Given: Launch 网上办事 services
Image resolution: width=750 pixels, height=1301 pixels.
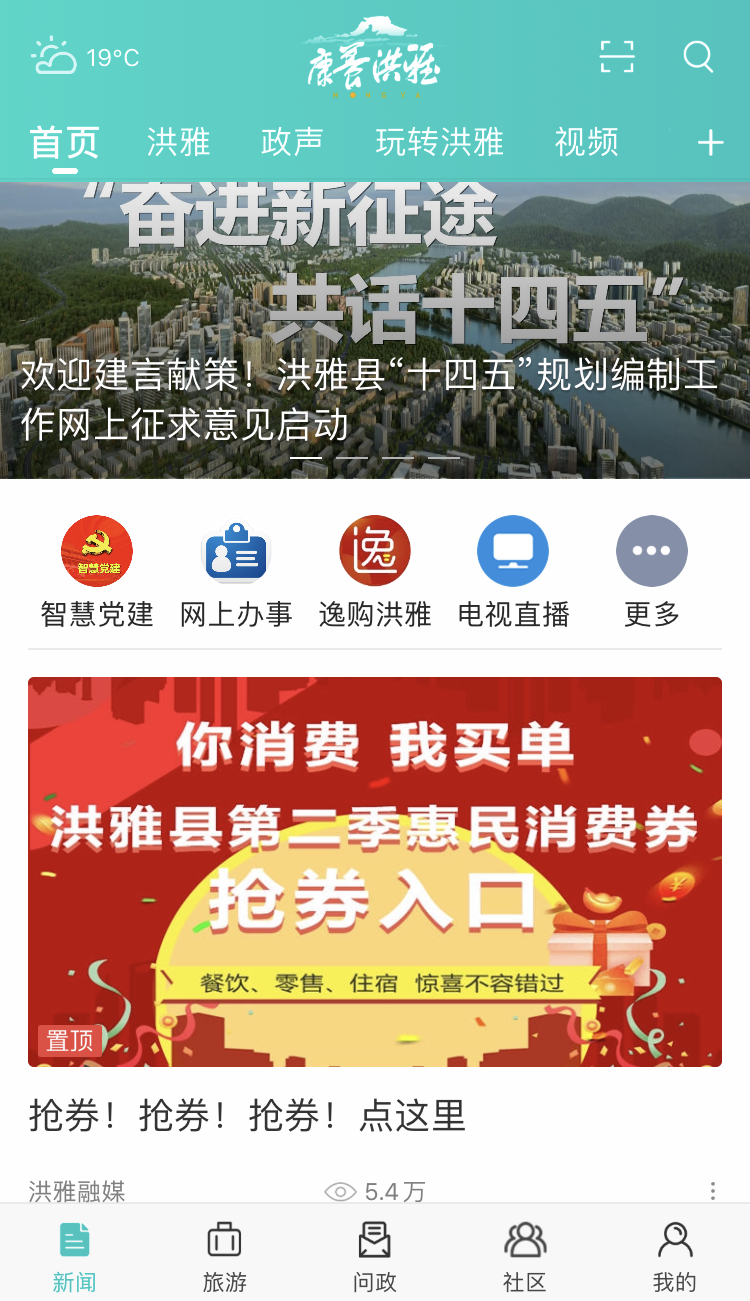Looking at the screenshot, I should 236,571.
